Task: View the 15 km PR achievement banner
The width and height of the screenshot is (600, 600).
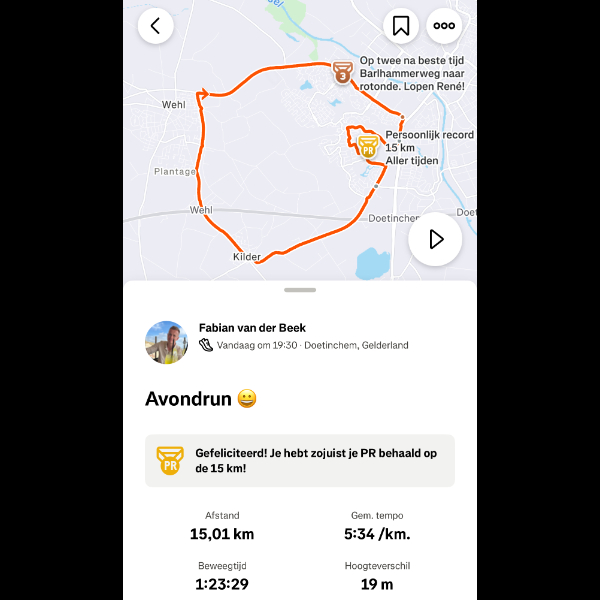Action: (x=300, y=460)
